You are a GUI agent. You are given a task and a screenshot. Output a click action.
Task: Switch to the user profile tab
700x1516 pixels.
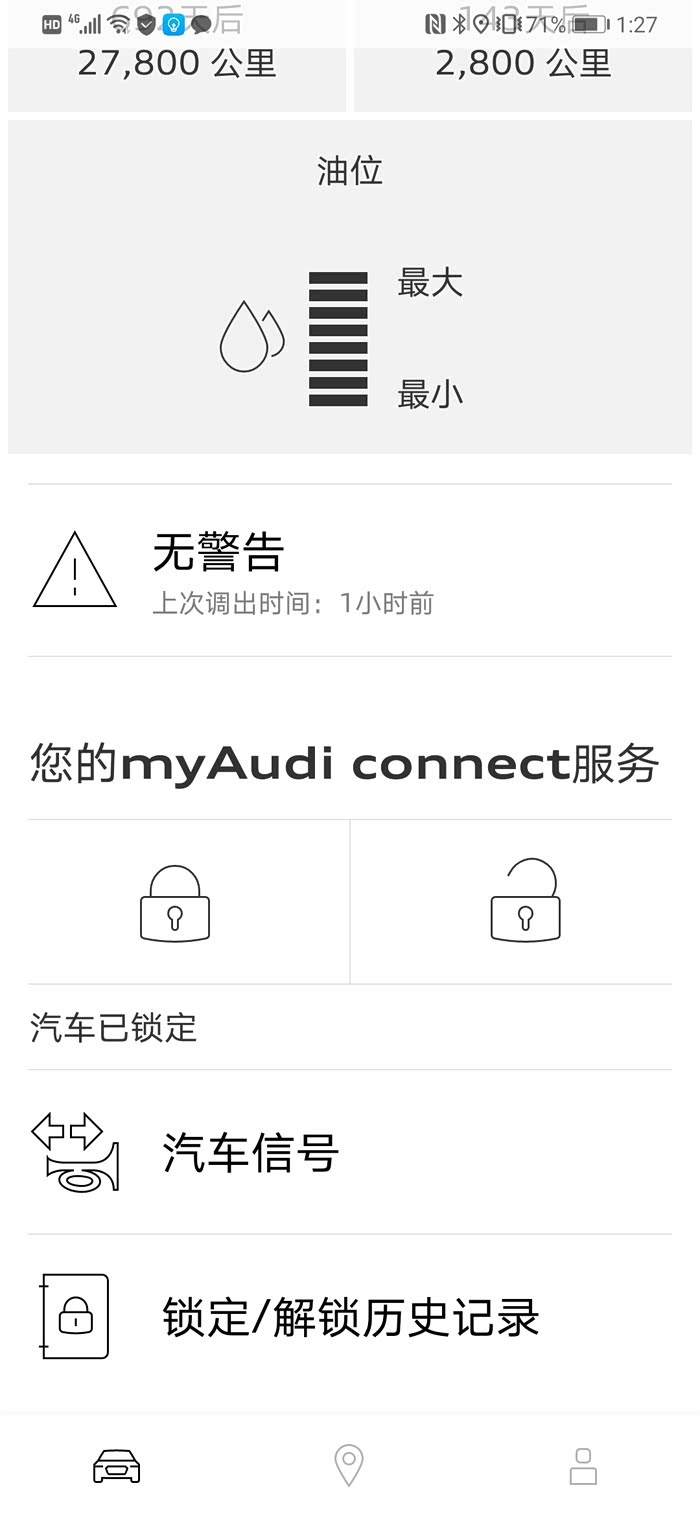coord(583,1467)
